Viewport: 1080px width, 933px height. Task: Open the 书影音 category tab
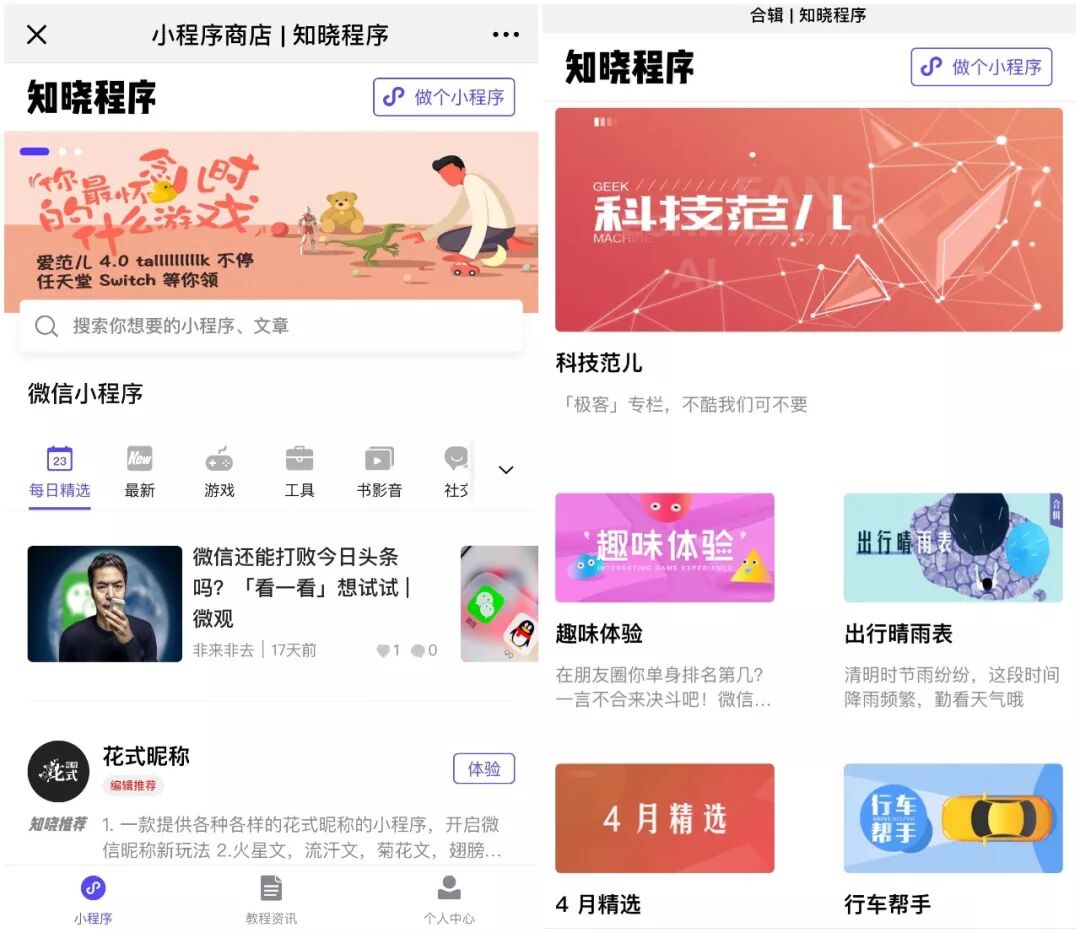379,473
